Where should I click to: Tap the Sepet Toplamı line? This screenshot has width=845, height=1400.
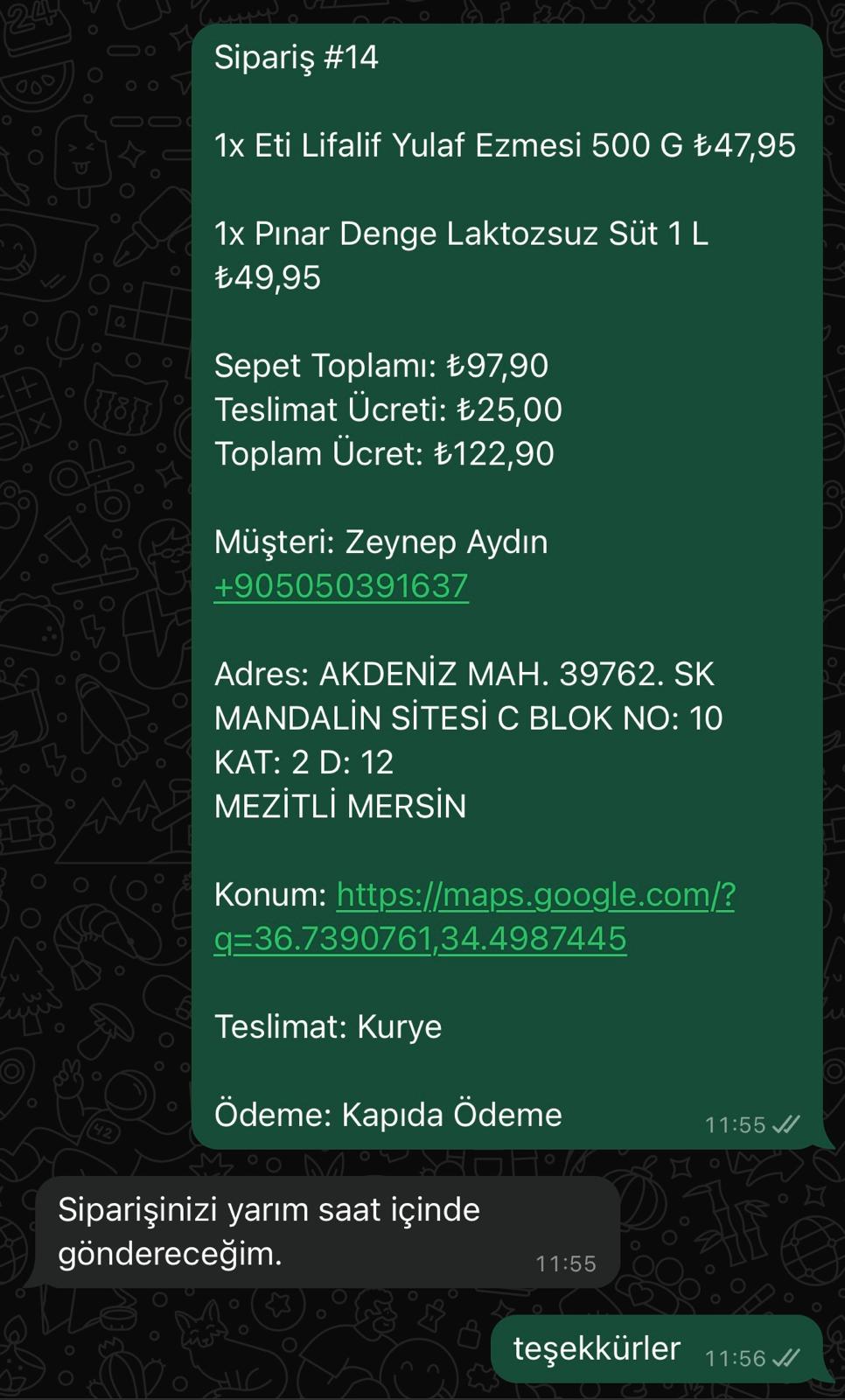(382, 366)
